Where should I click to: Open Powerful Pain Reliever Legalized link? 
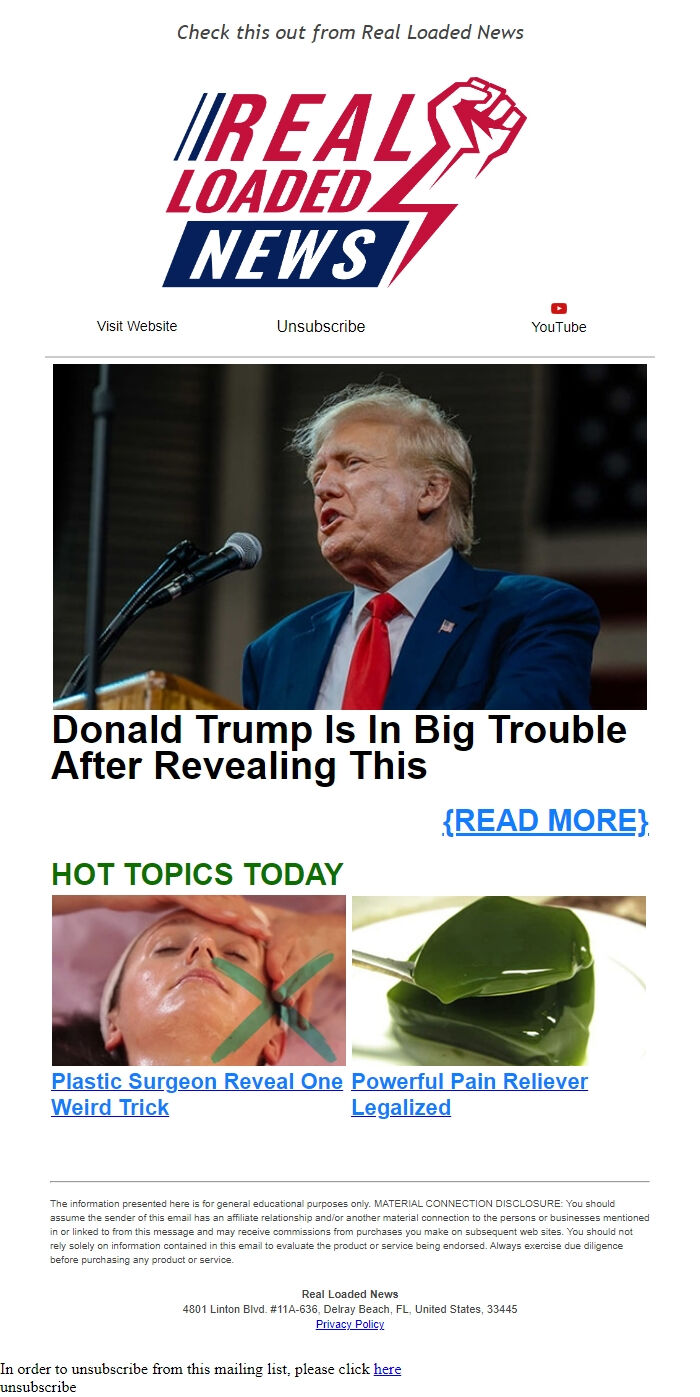[x=469, y=1094]
